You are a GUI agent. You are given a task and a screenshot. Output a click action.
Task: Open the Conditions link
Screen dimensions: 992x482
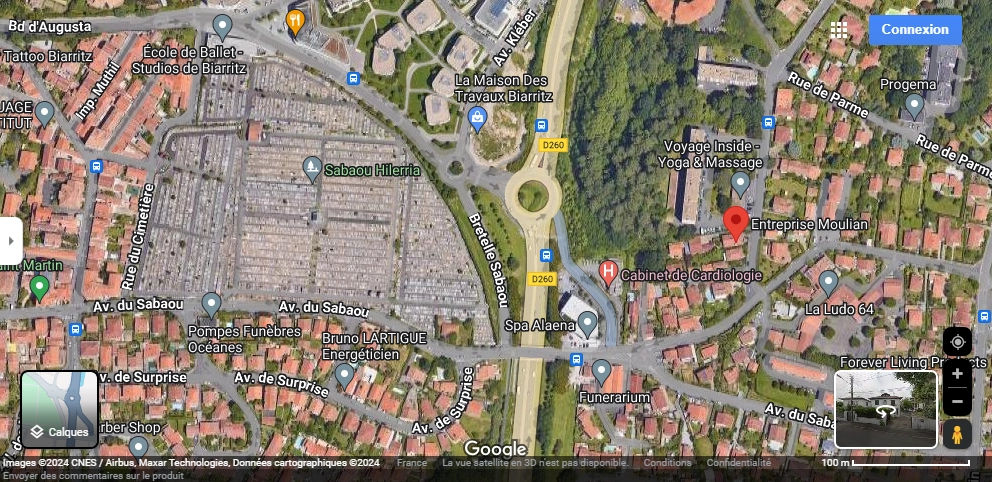[667, 463]
